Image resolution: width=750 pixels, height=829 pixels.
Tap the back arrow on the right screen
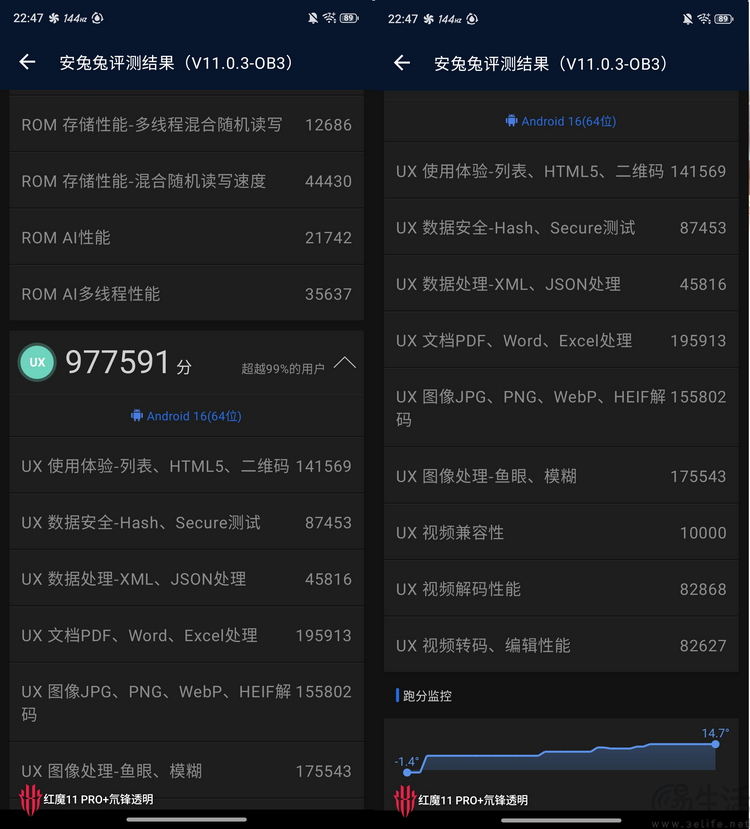401,62
